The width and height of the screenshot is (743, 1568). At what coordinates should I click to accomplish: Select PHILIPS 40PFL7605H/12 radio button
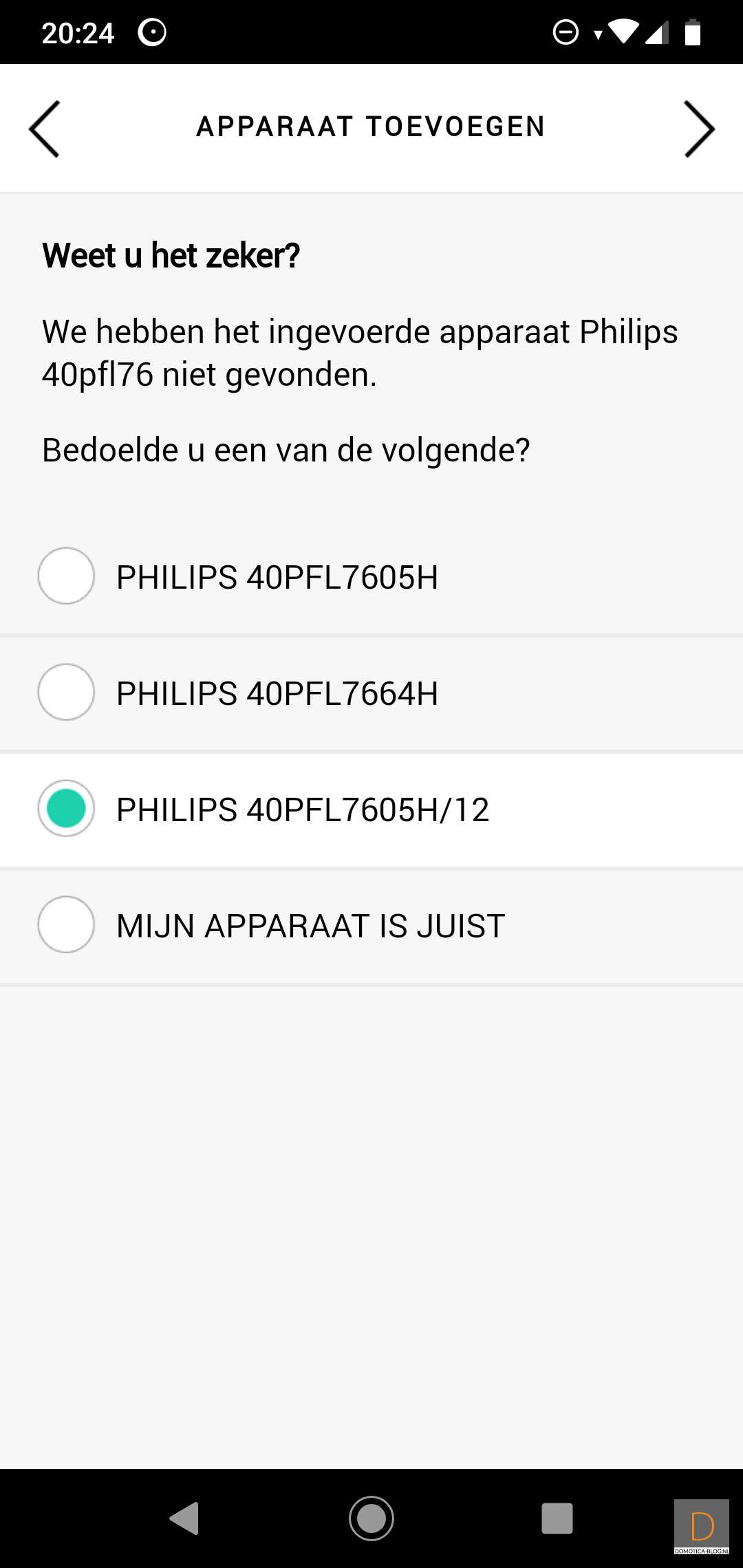[x=66, y=809]
